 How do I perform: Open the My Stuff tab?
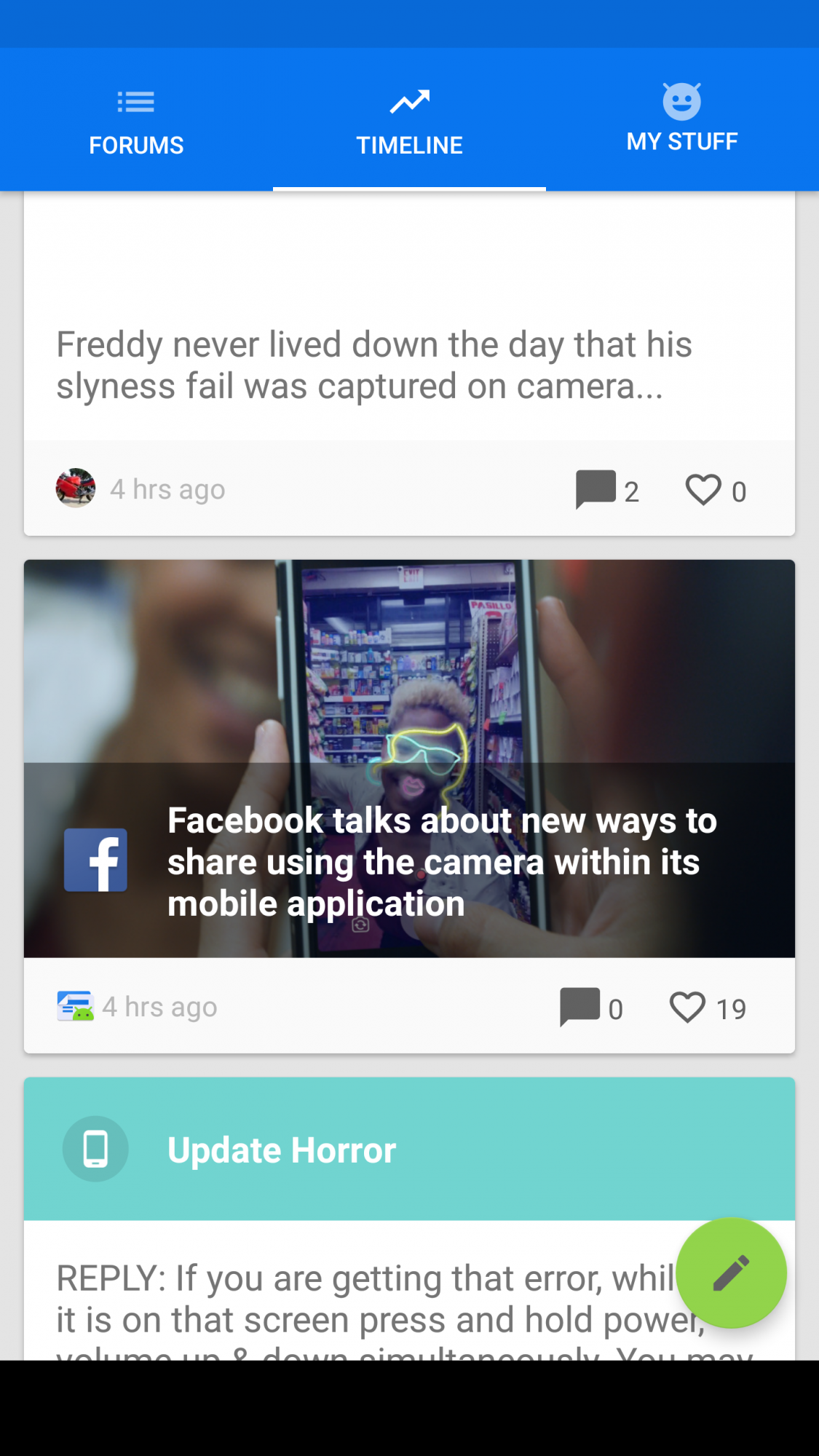click(x=682, y=121)
